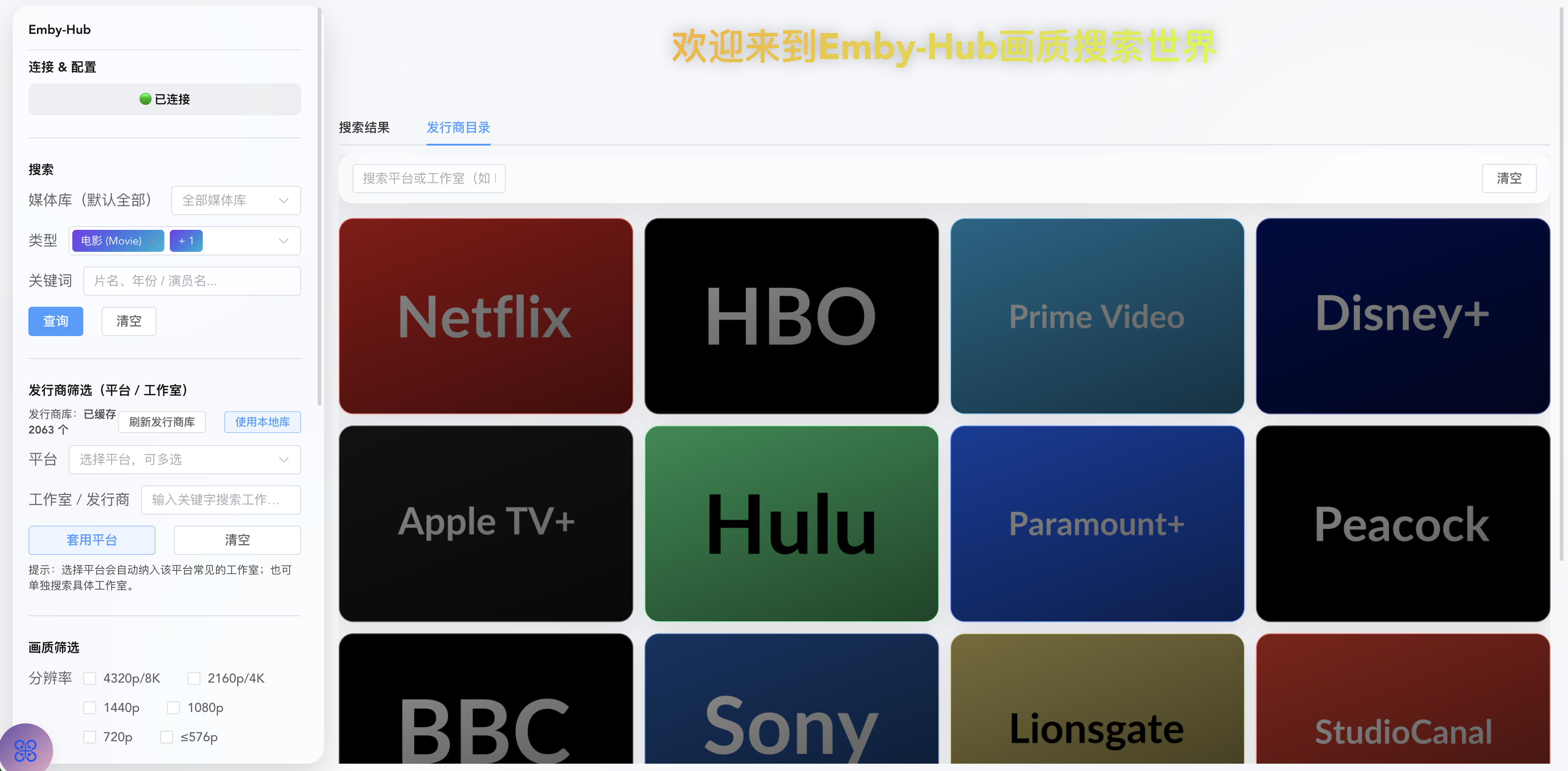The width and height of the screenshot is (1568, 771).
Task: Focus the 工作室 / 发行商 search field
Action: pyautogui.click(x=220, y=500)
